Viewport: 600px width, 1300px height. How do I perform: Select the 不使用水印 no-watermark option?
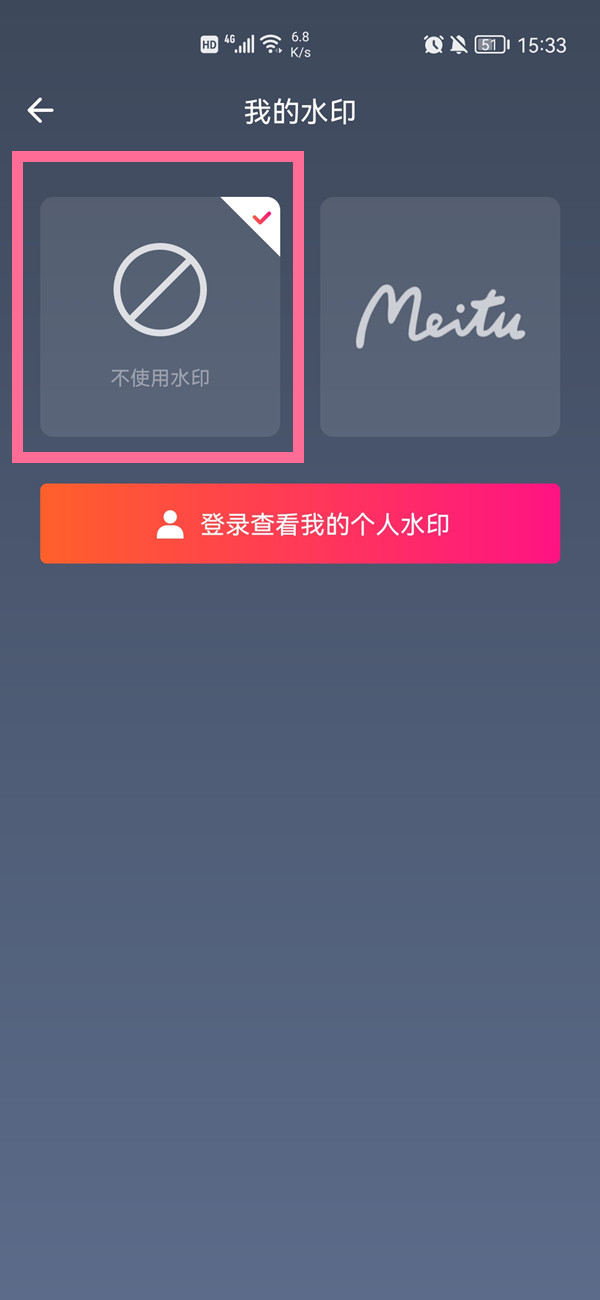pyautogui.click(x=160, y=316)
